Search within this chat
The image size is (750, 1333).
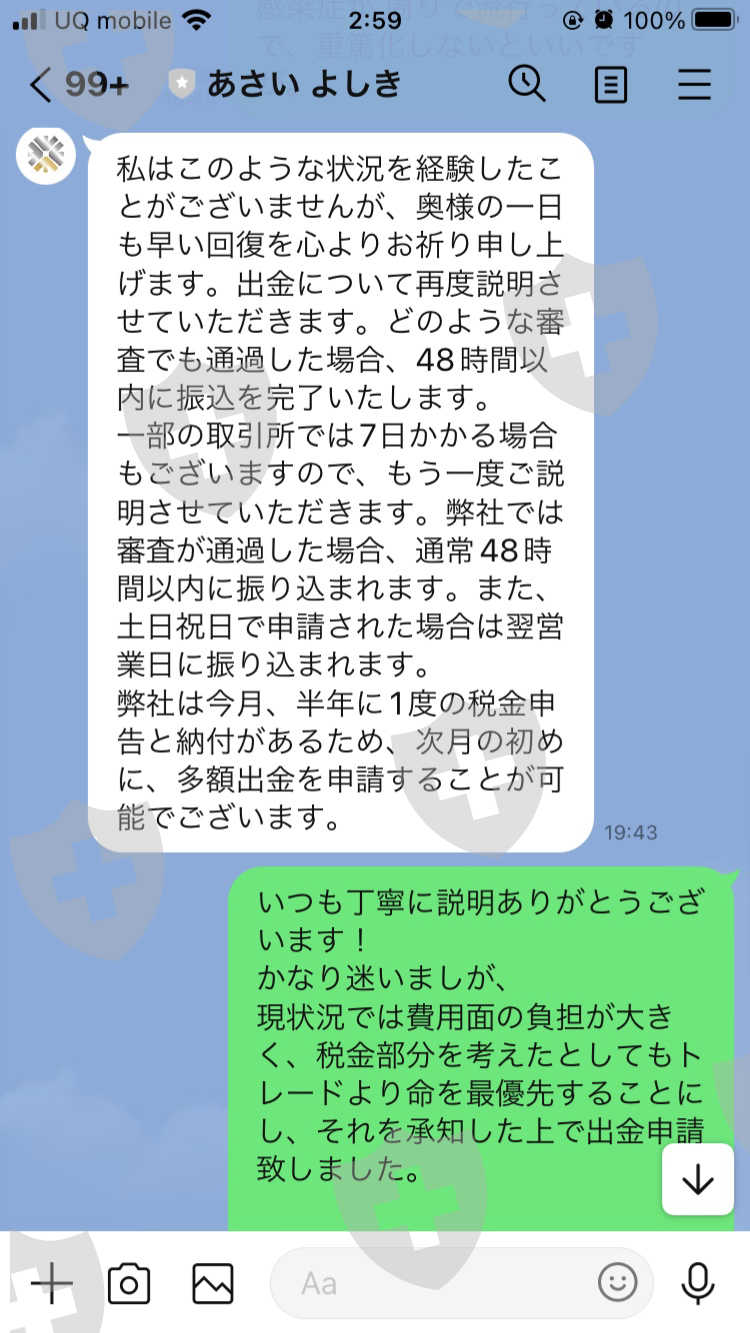(x=526, y=84)
